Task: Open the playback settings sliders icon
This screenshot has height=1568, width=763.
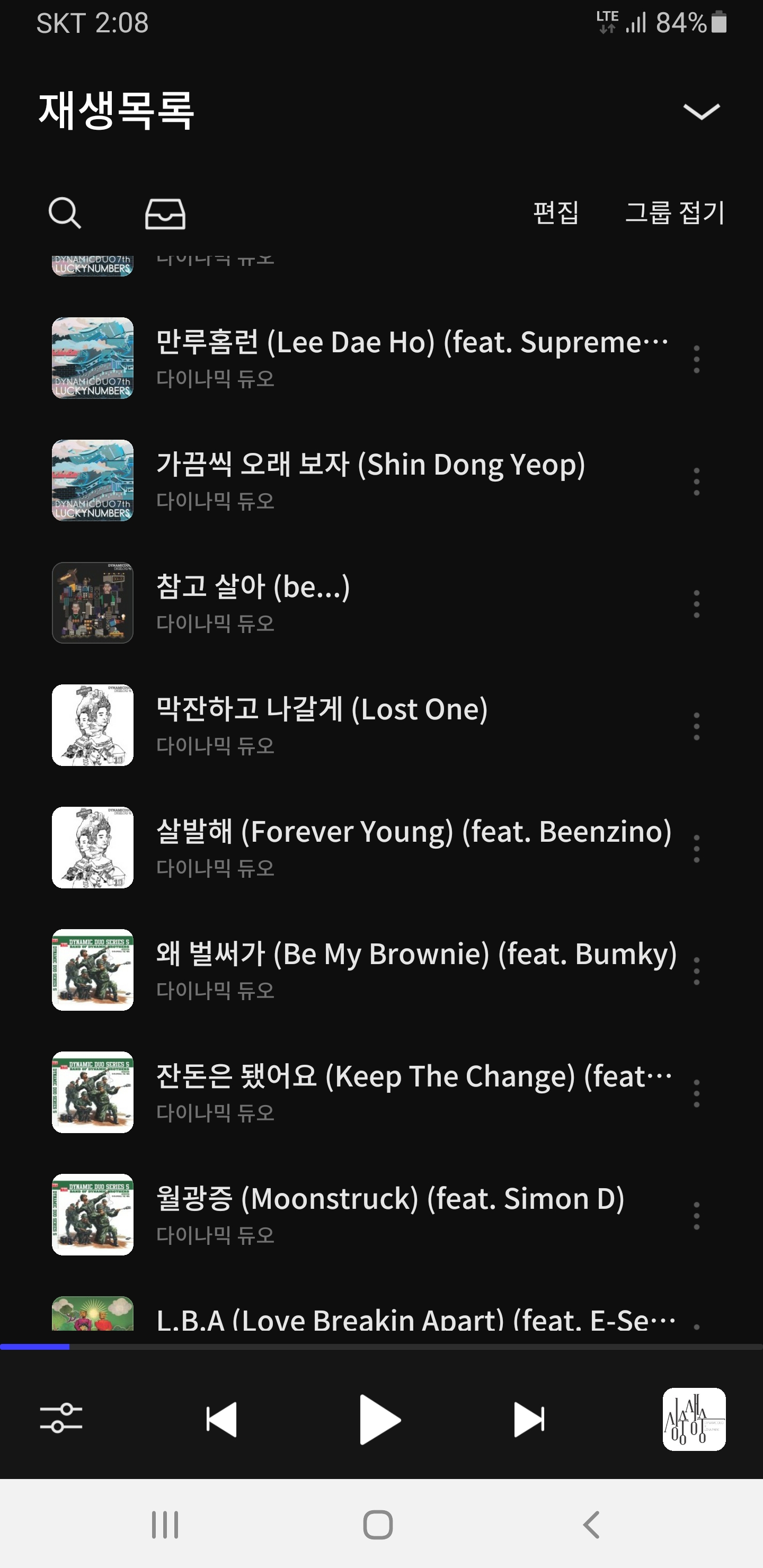Action: [x=61, y=1419]
